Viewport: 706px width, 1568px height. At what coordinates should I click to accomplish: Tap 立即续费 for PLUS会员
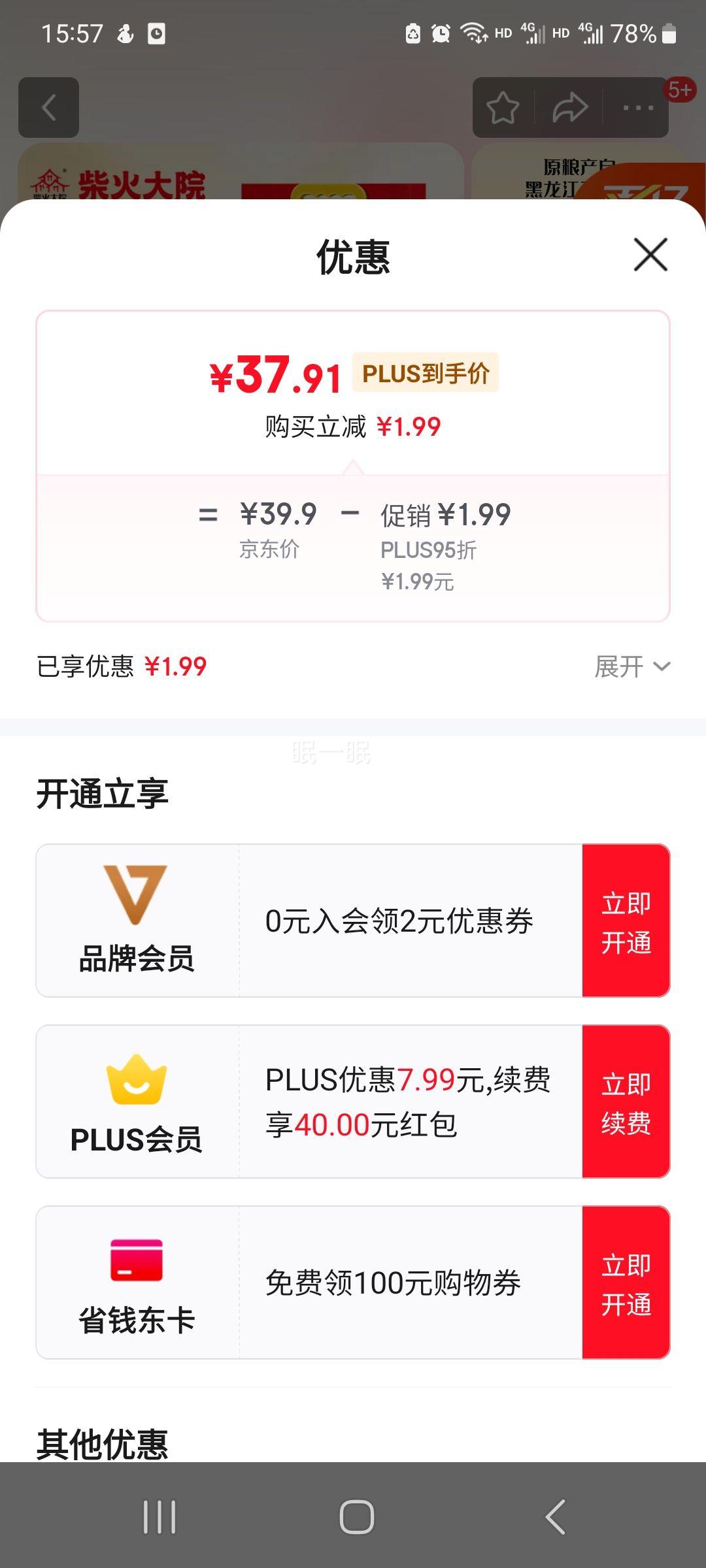[x=626, y=1102]
